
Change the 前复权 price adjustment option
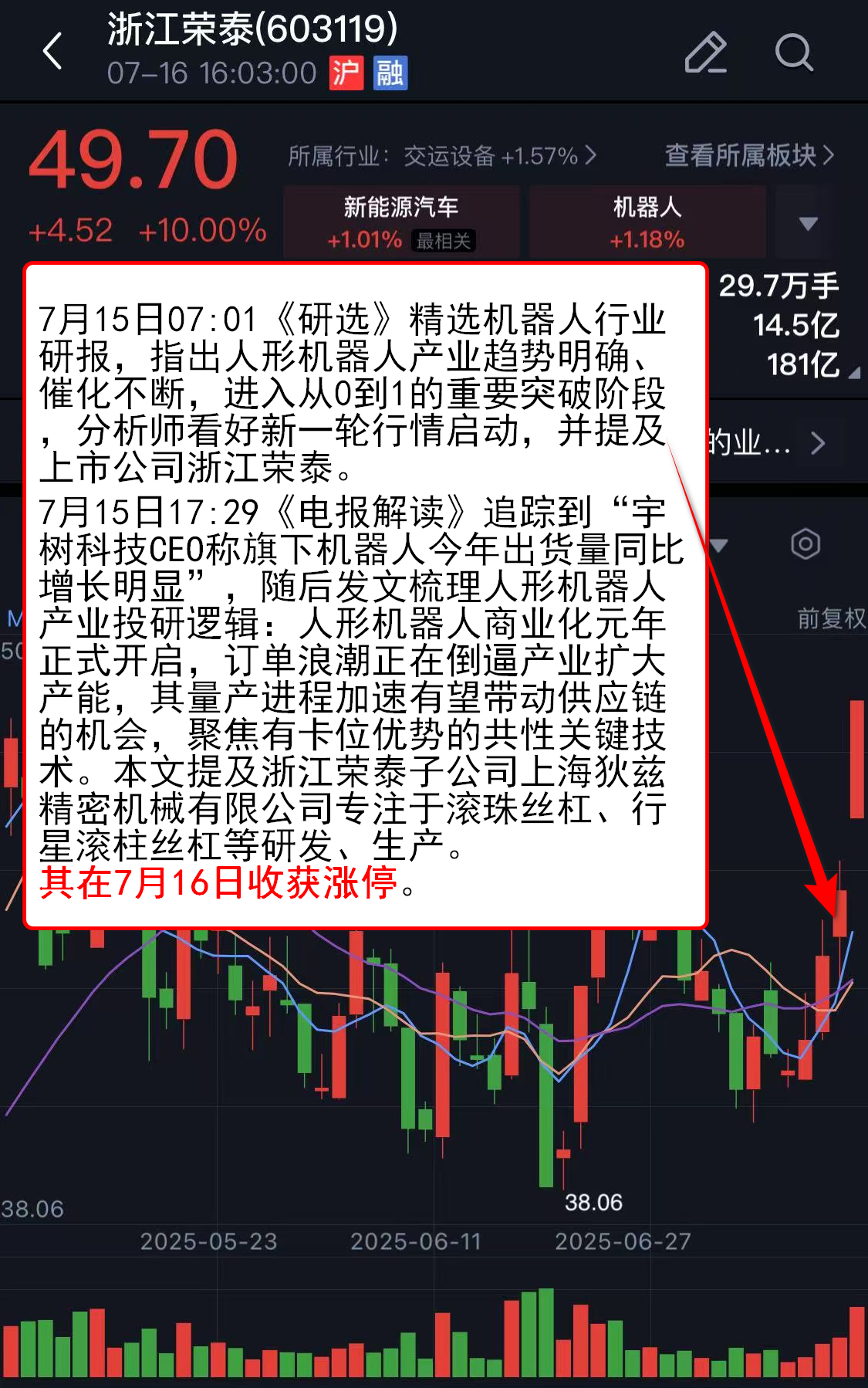(x=830, y=618)
